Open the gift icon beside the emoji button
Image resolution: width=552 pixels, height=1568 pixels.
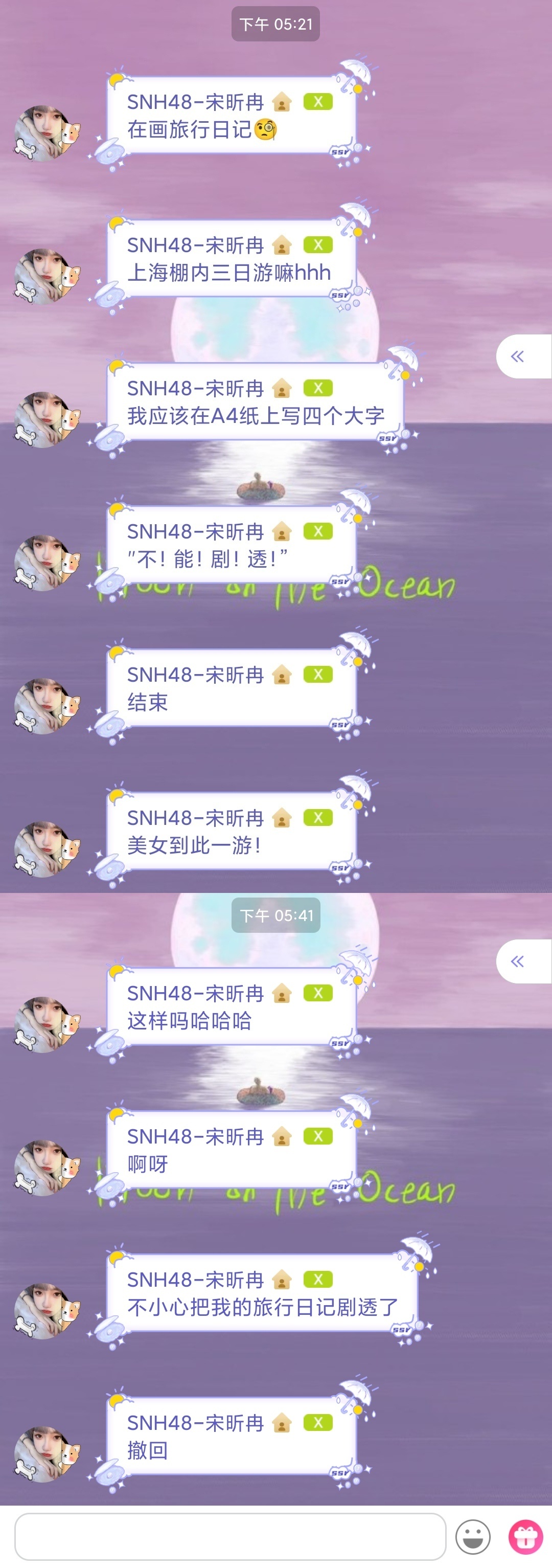[x=525, y=1536]
